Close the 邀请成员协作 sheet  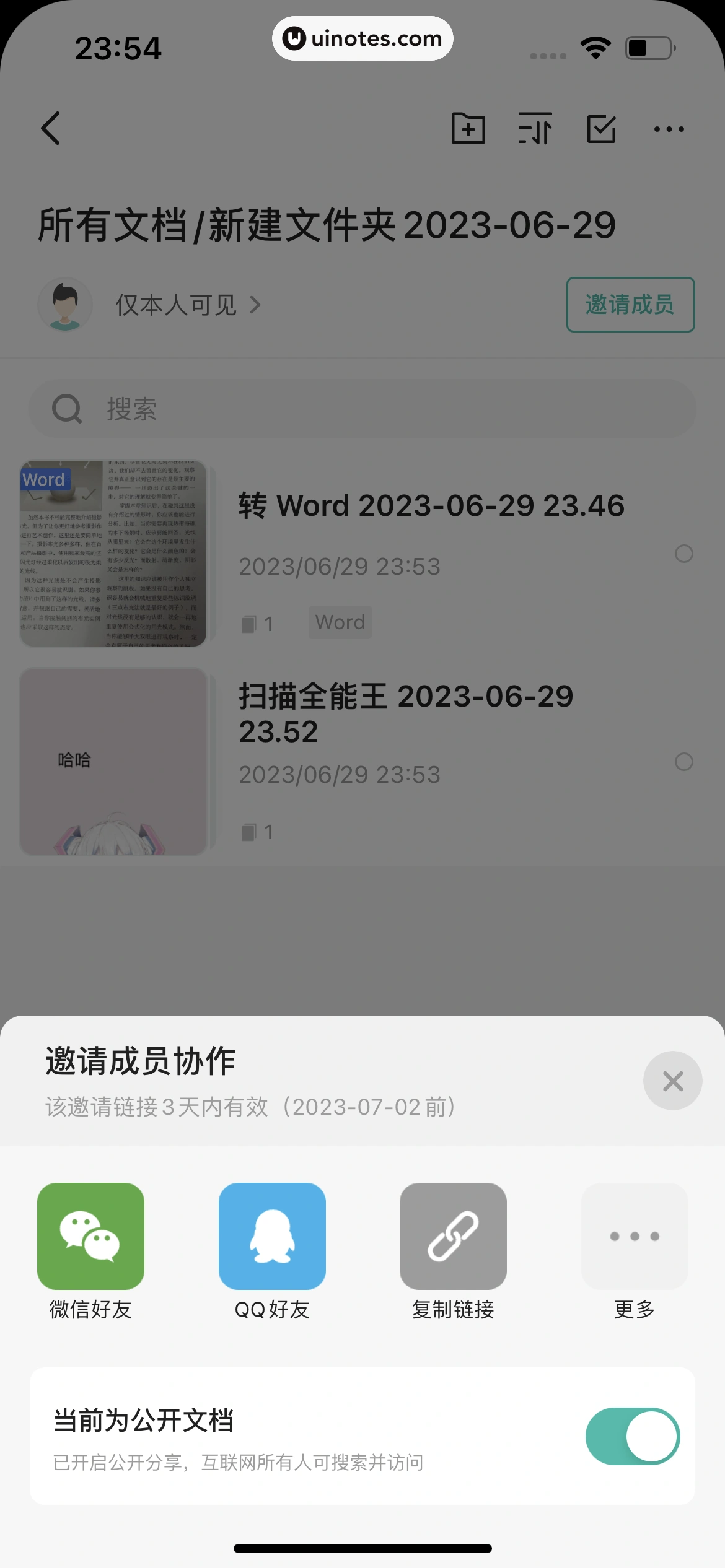672,1081
